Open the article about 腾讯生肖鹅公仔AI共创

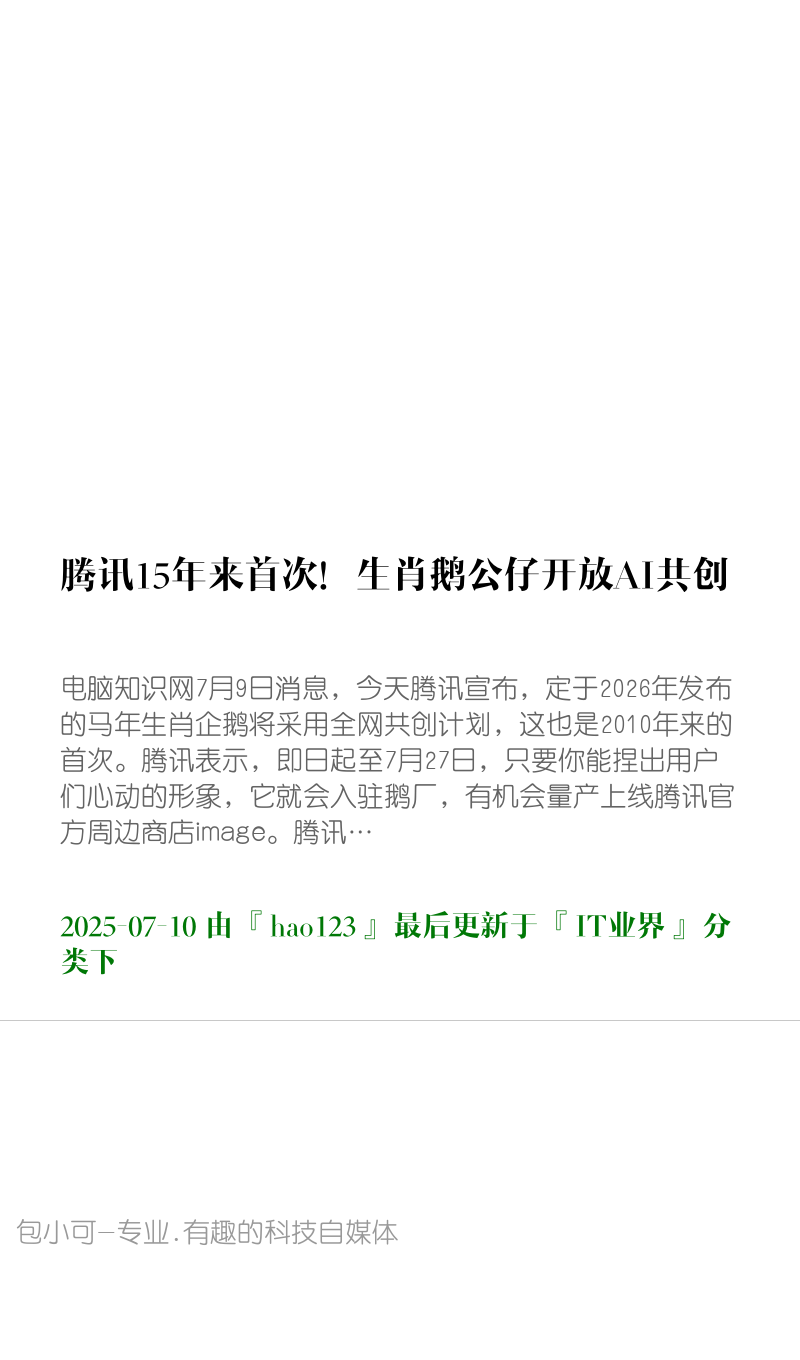[x=394, y=576]
